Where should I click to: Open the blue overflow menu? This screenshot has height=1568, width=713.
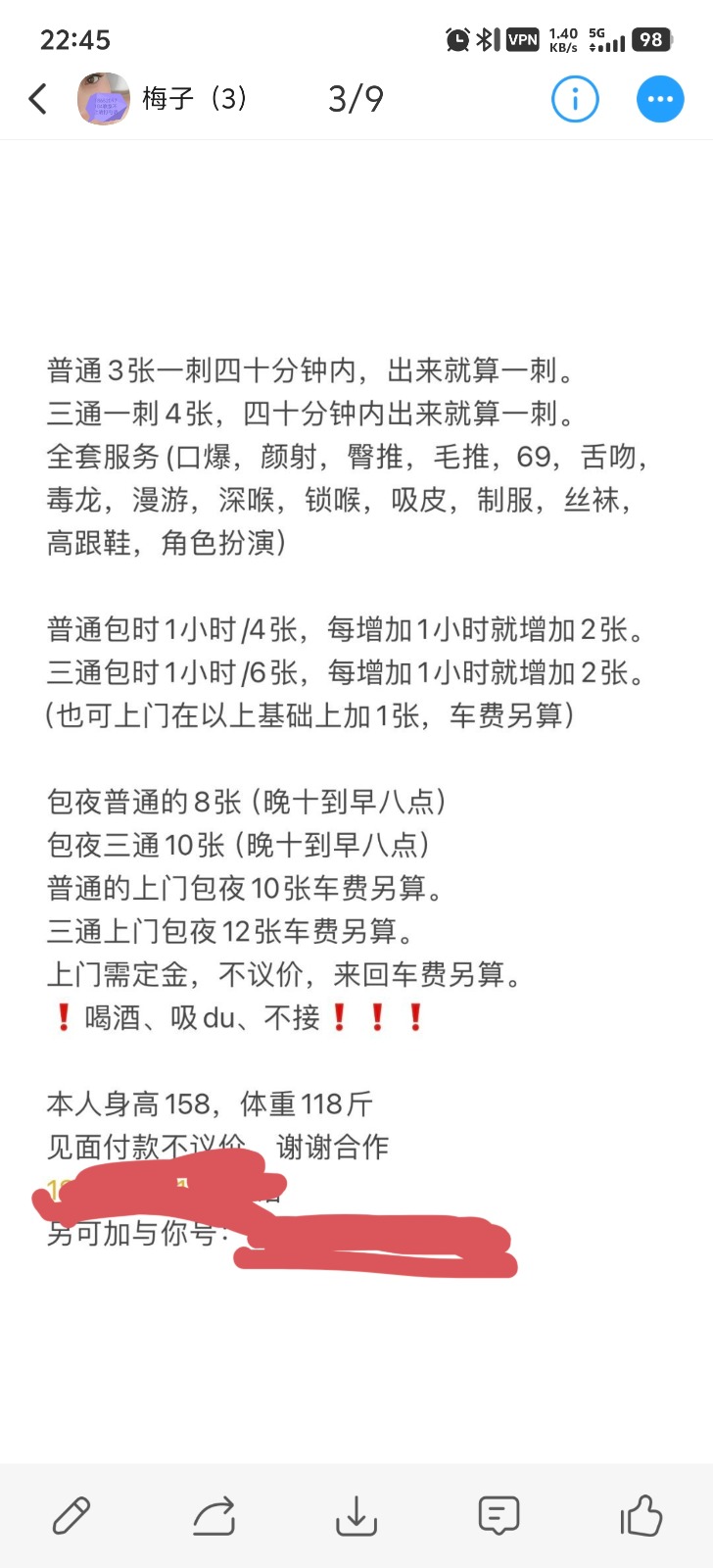click(660, 98)
